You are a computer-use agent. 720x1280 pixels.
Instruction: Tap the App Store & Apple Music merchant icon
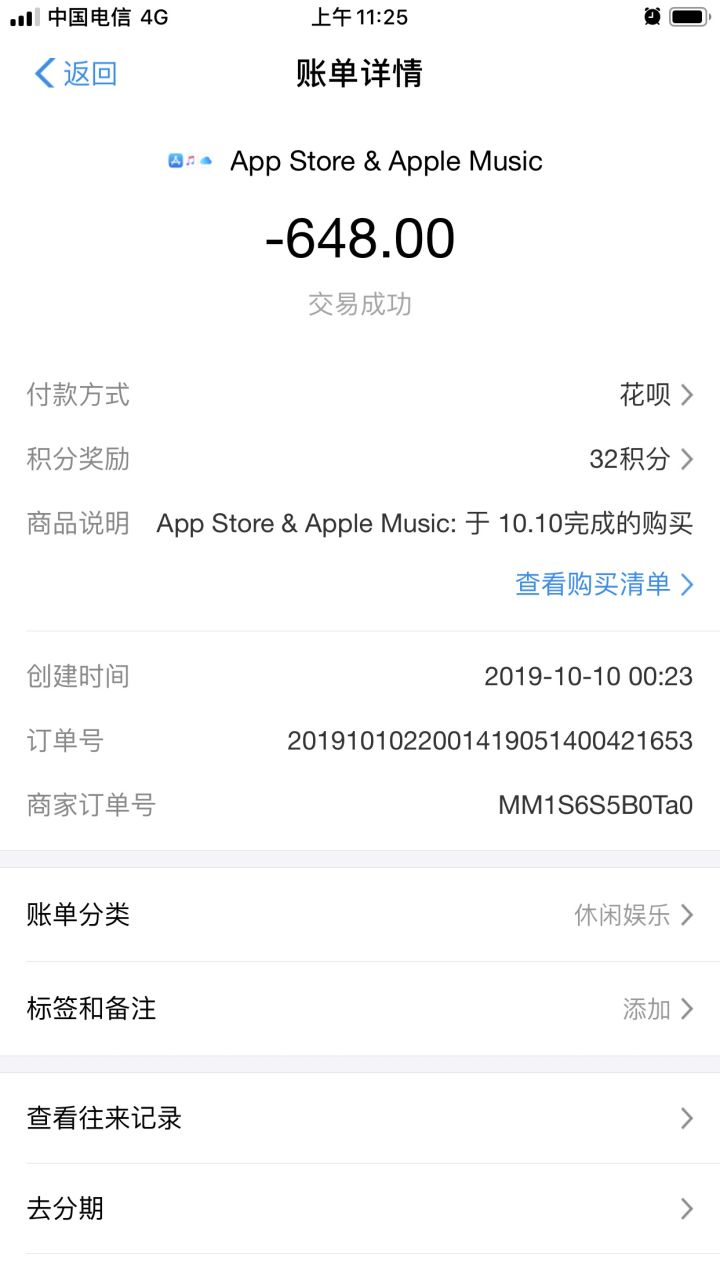176,160
